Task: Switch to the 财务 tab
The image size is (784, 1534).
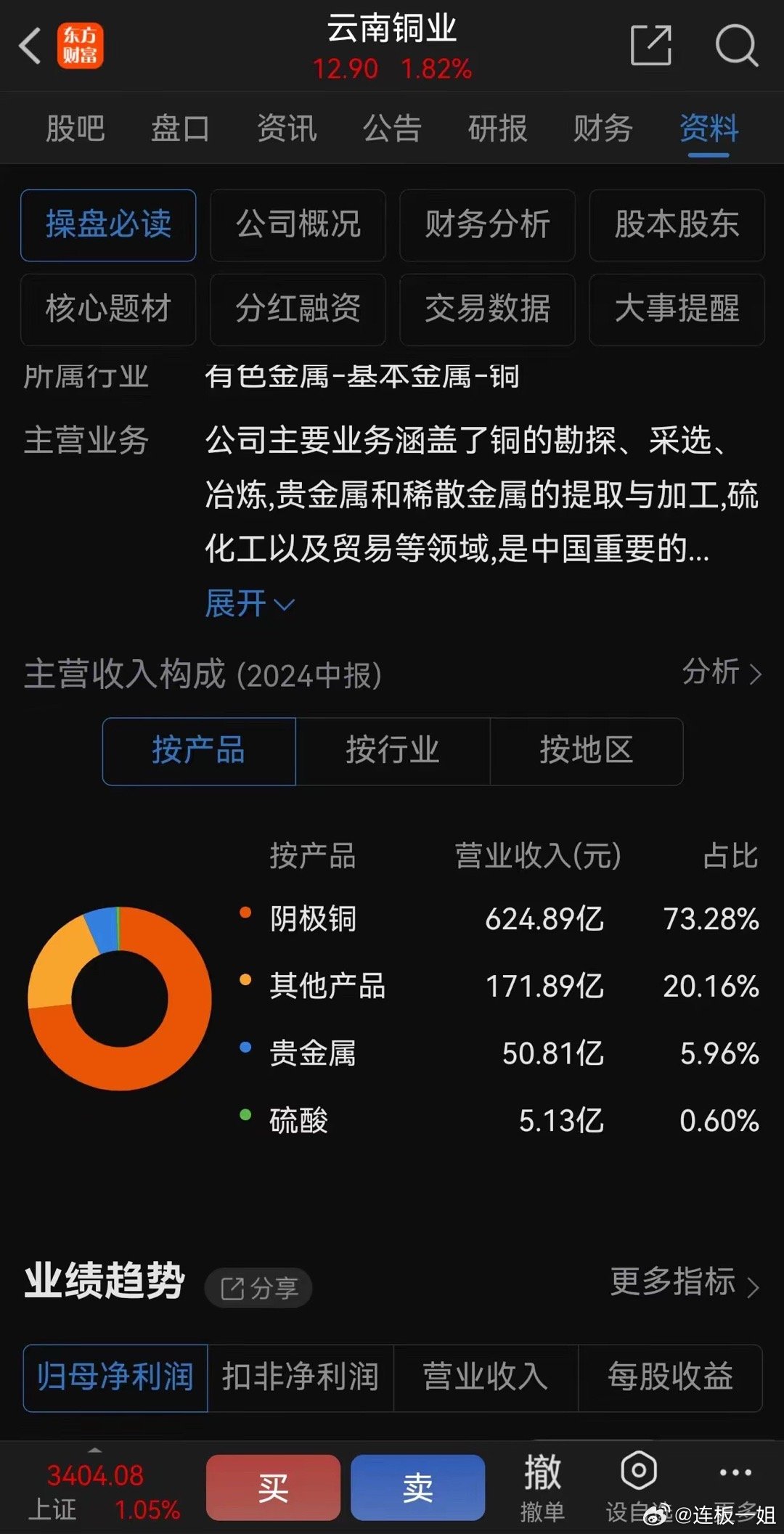Action: point(603,129)
